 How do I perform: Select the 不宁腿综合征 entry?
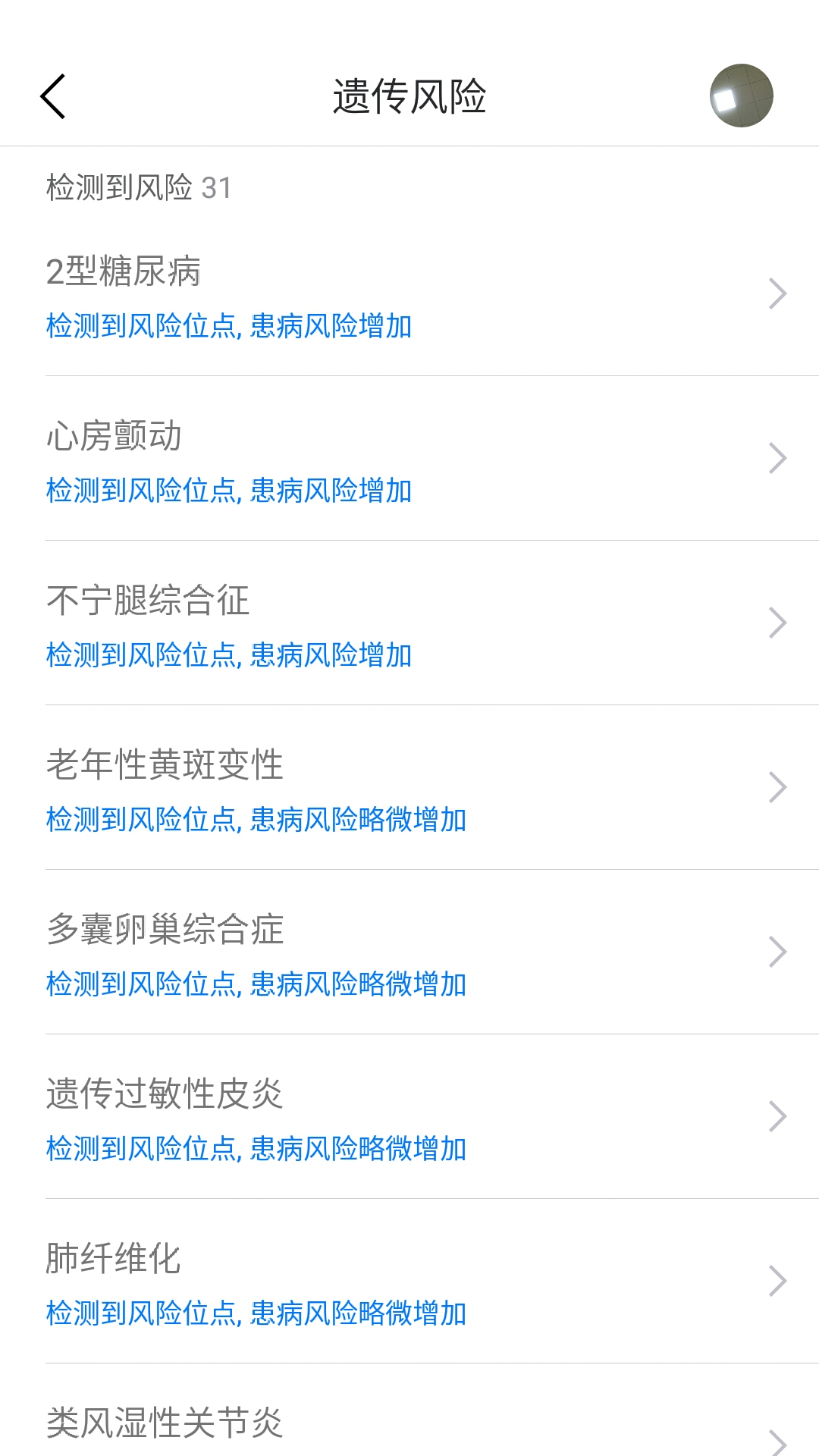(x=409, y=624)
